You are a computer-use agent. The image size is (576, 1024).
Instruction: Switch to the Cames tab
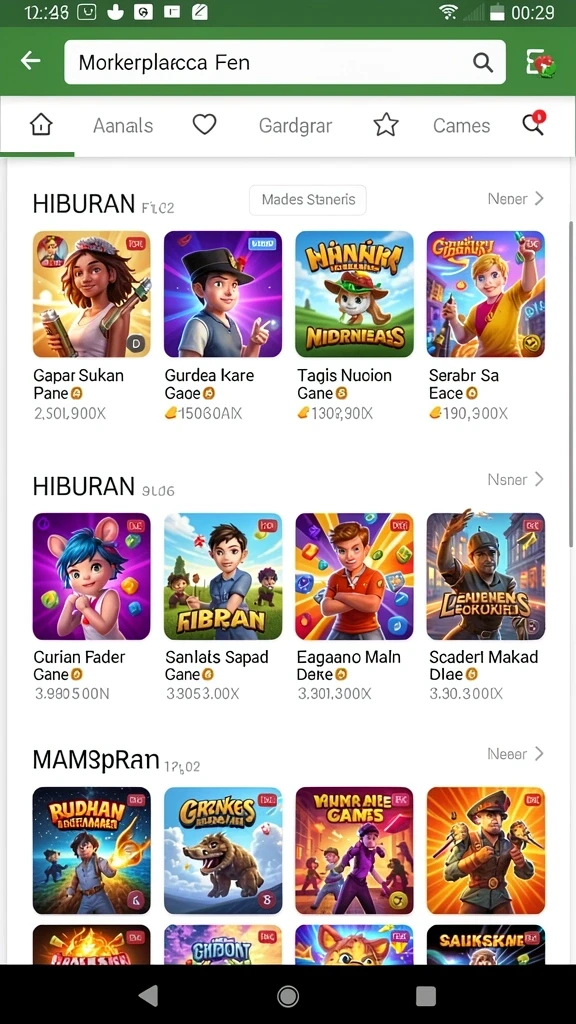(x=462, y=125)
